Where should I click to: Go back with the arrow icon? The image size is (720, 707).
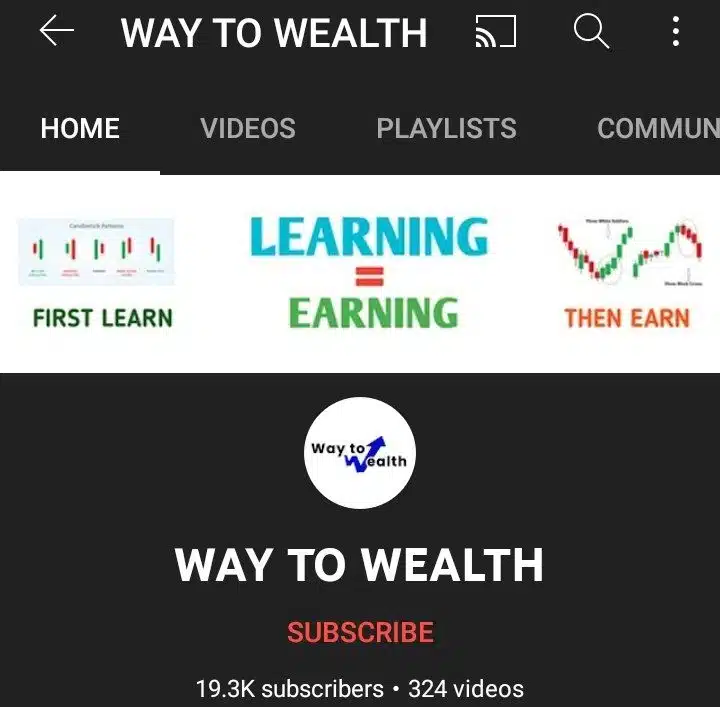pos(57,32)
